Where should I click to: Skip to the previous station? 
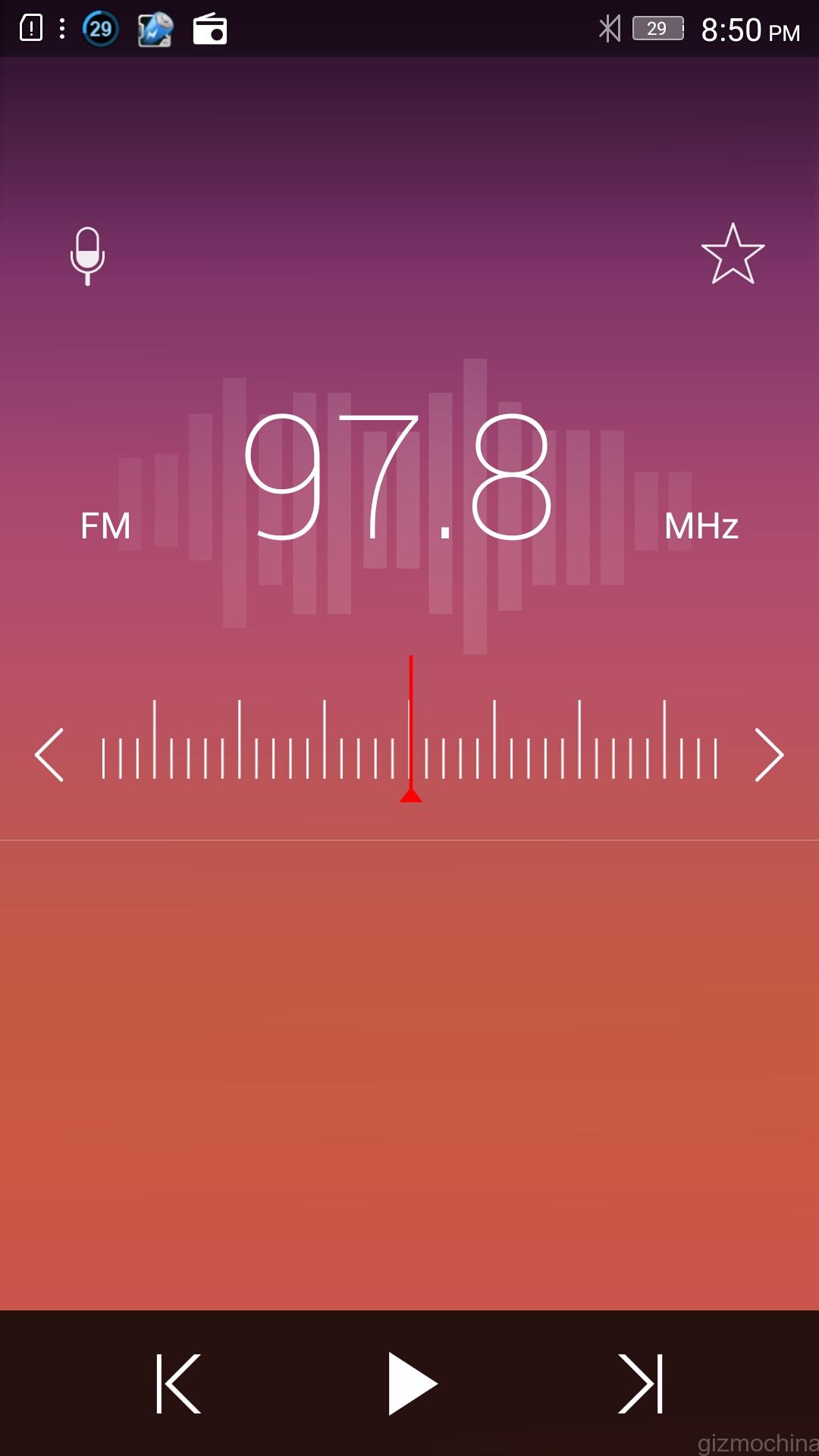pyautogui.click(x=178, y=1383)
